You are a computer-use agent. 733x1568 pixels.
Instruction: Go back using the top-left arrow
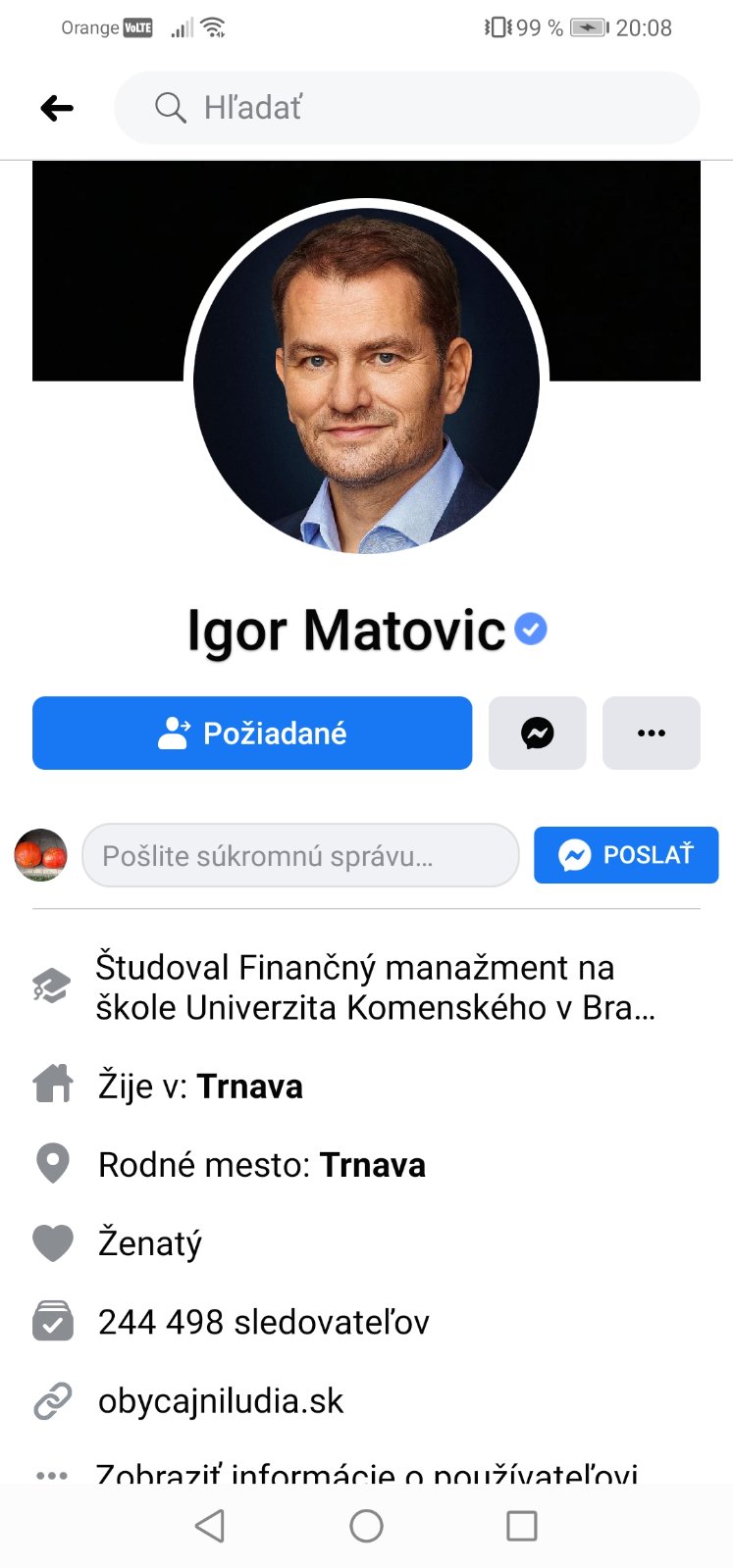point(57,108)
